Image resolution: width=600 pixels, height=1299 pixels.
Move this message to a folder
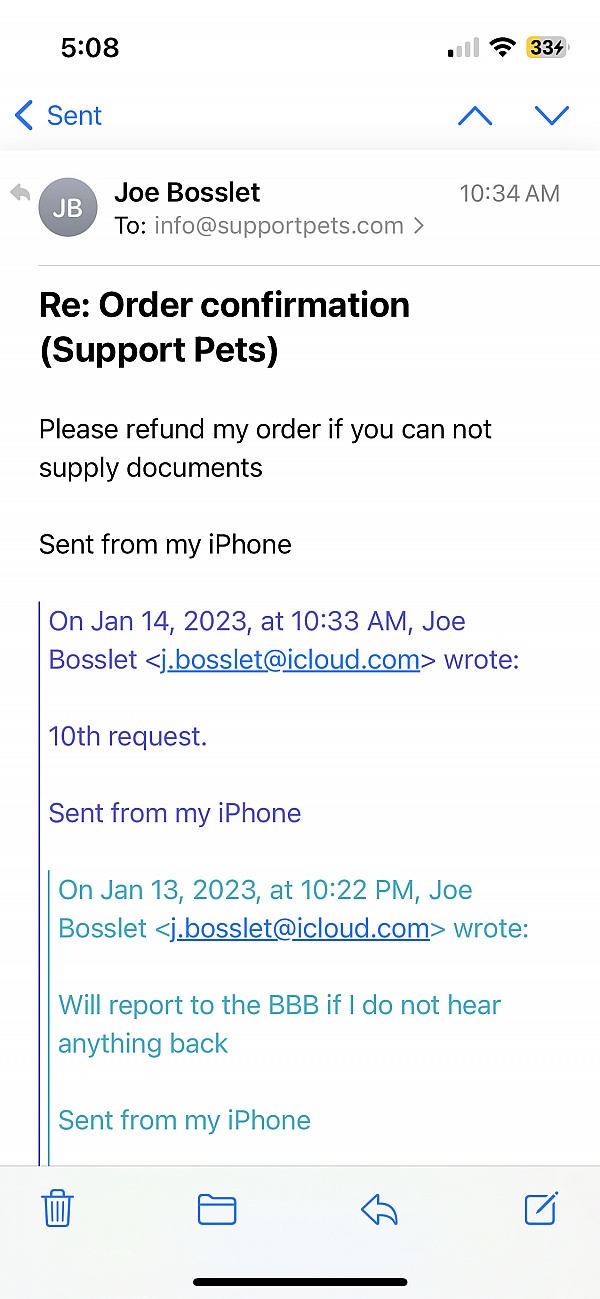tap(216, 1210)
